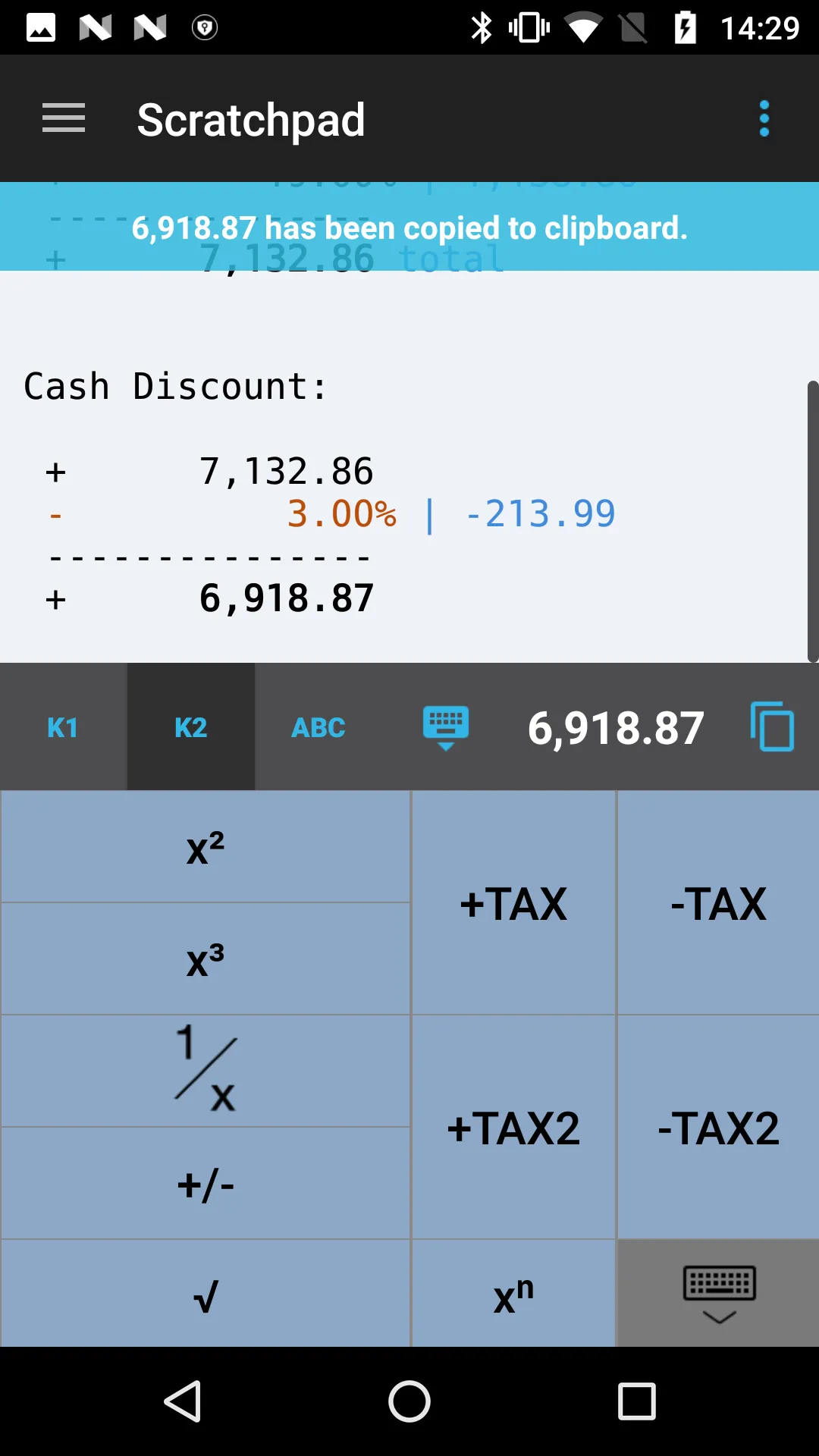The width and height of the screenshot is (819, 1456).
Task: Switch to the K1 keypad tab
Action: coord(63,726)
